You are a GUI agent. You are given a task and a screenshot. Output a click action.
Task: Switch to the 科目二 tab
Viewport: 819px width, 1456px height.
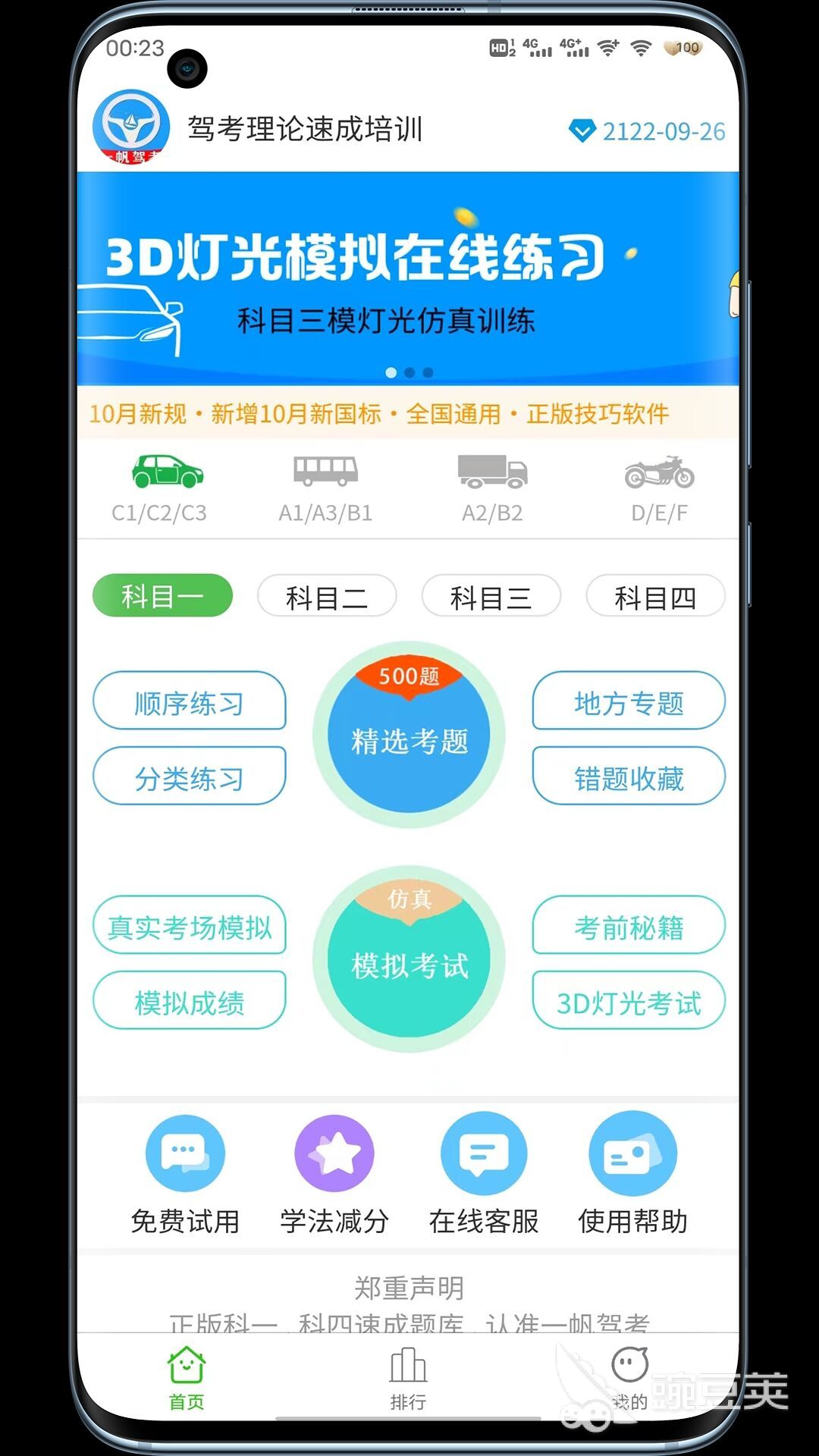click(327, 597)
